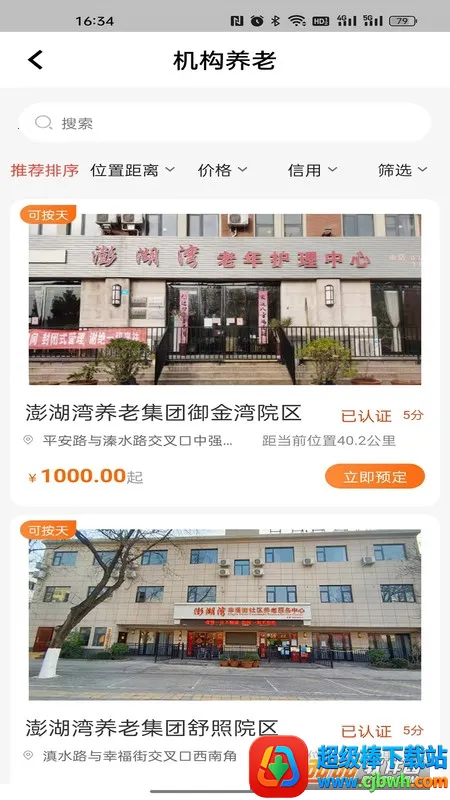This screenshot has height=800, width=450.
Task: Select the 推荐排序 sorting option
Action: click(x=45, y=170)
